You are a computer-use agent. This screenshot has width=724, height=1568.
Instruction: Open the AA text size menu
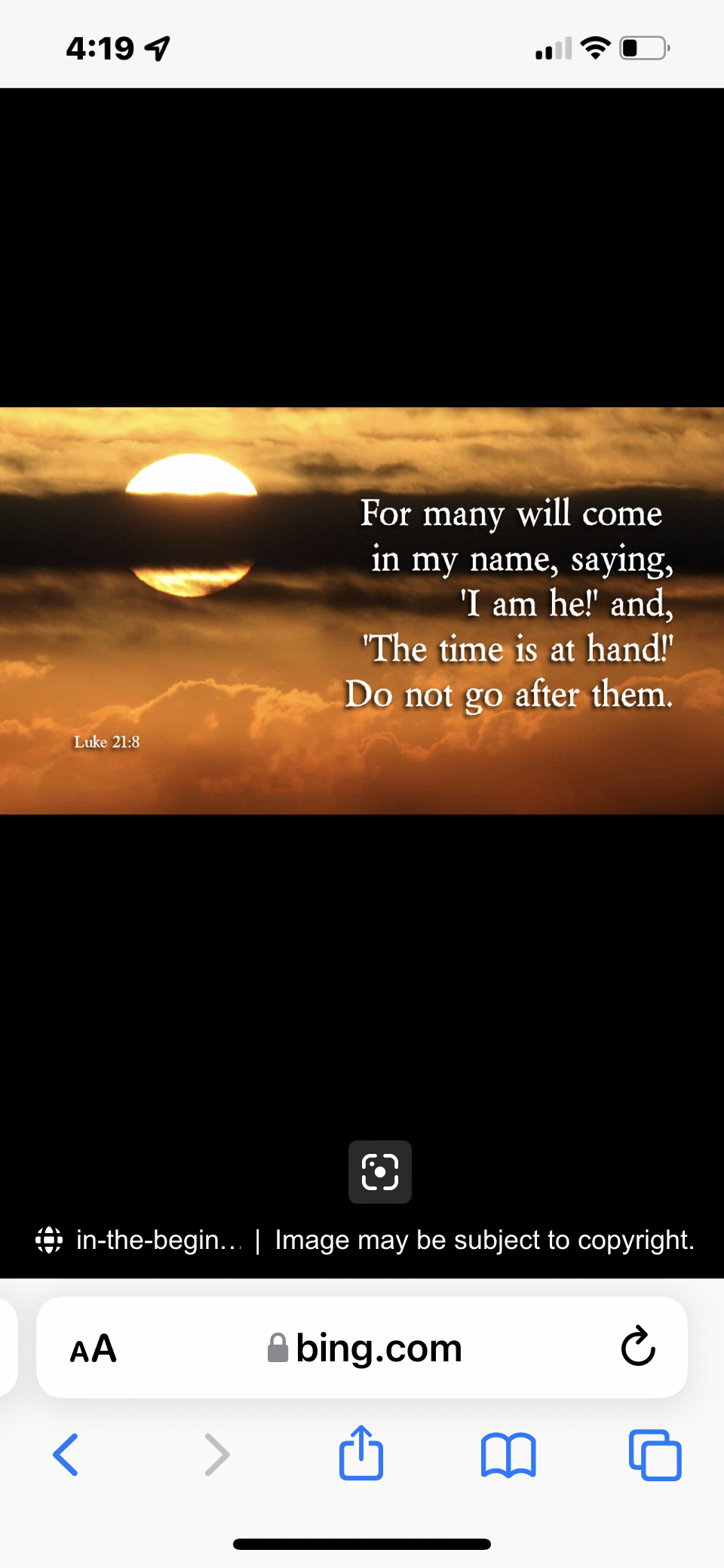pos(94,1349)
